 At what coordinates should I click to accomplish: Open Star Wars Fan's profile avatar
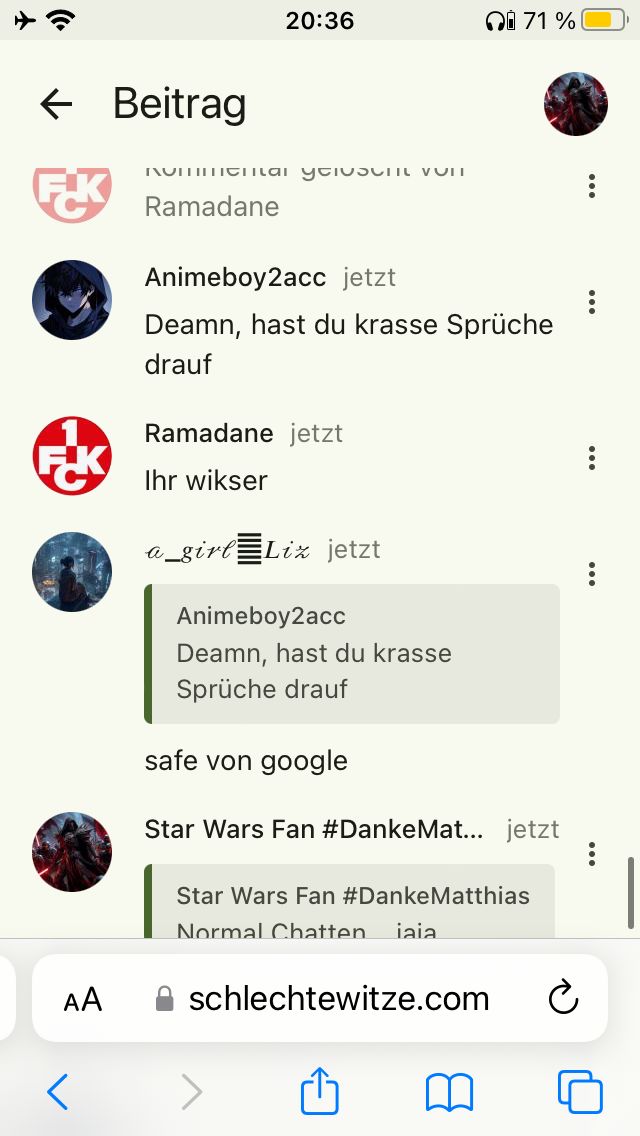point(72,852)
